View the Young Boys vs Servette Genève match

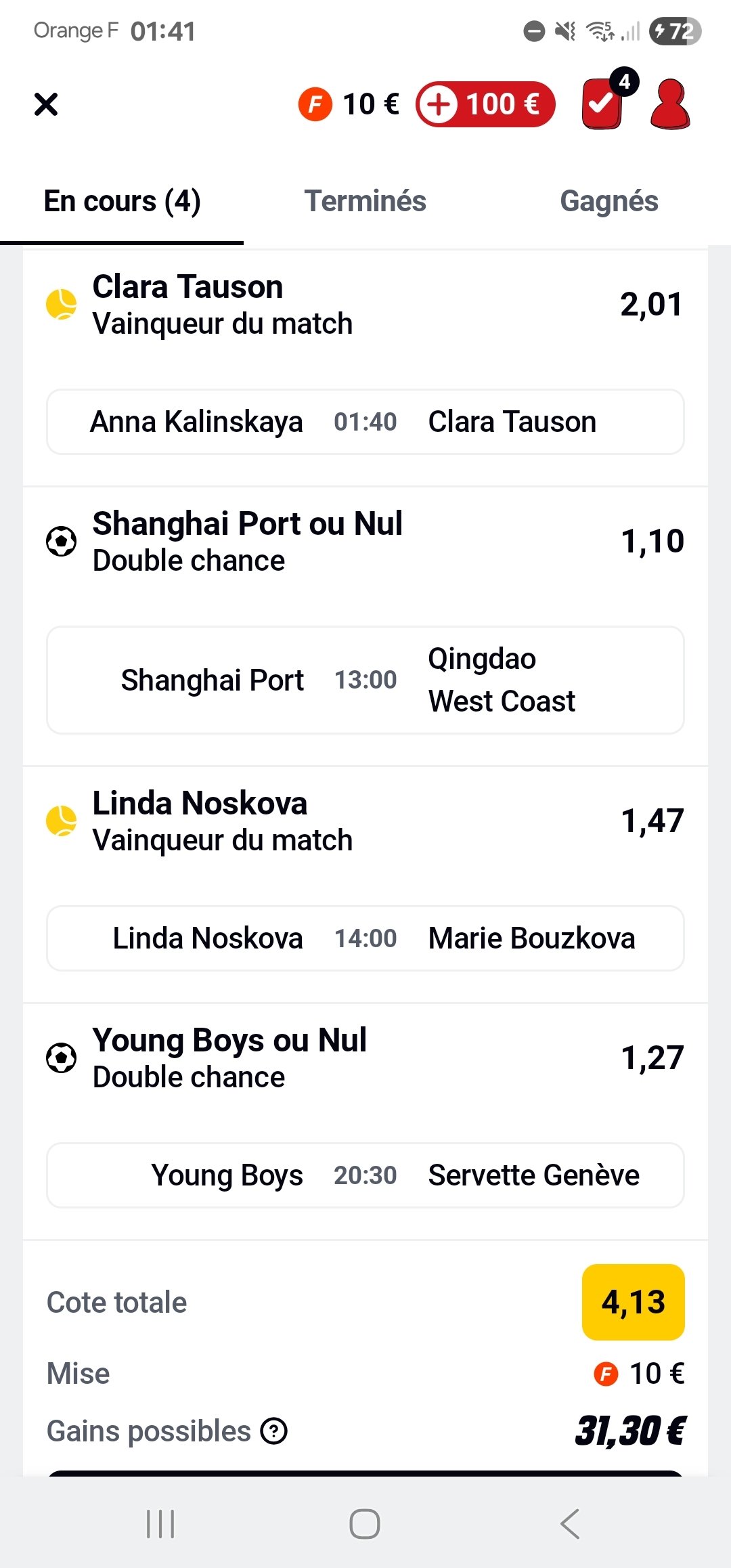pyautogui.click(x=365, y=1175)
